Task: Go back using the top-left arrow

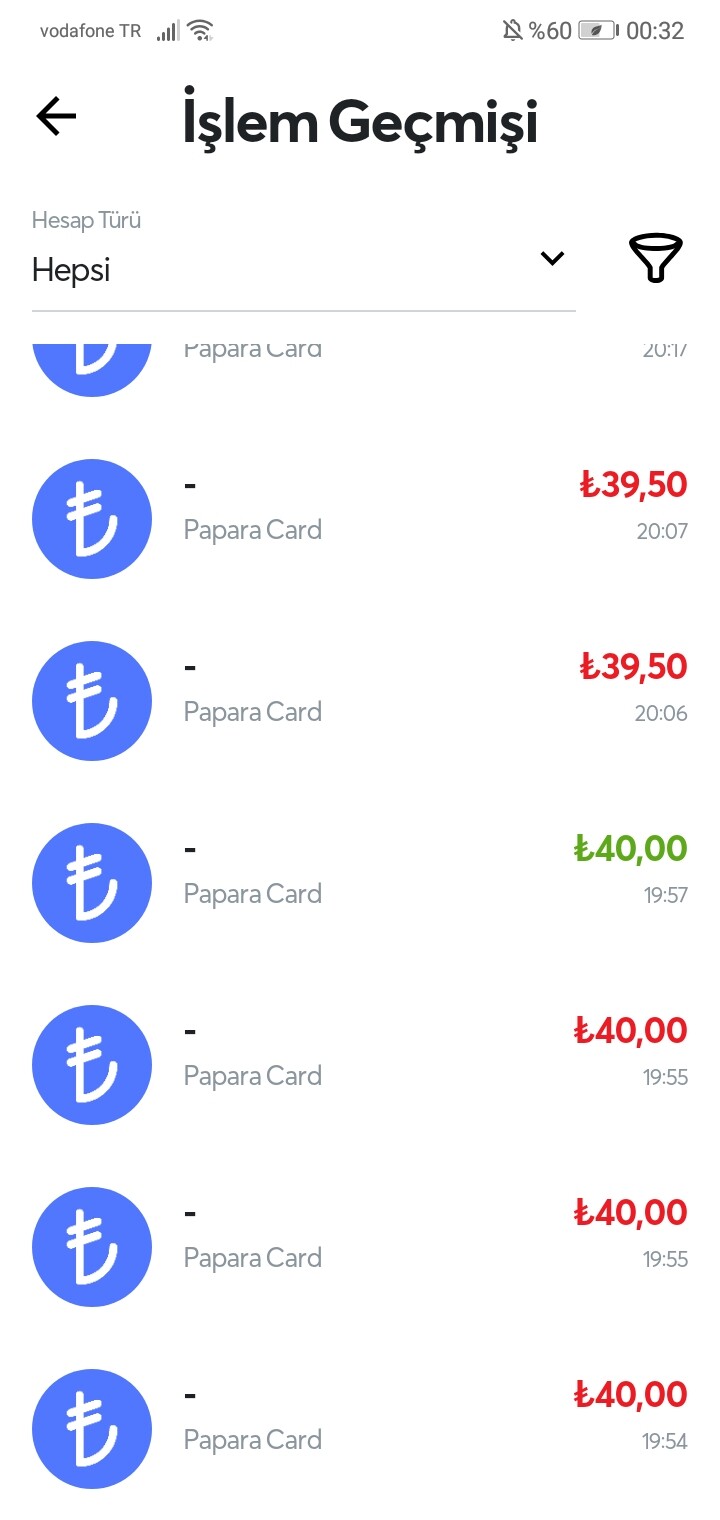Action: tap(56, 117)
